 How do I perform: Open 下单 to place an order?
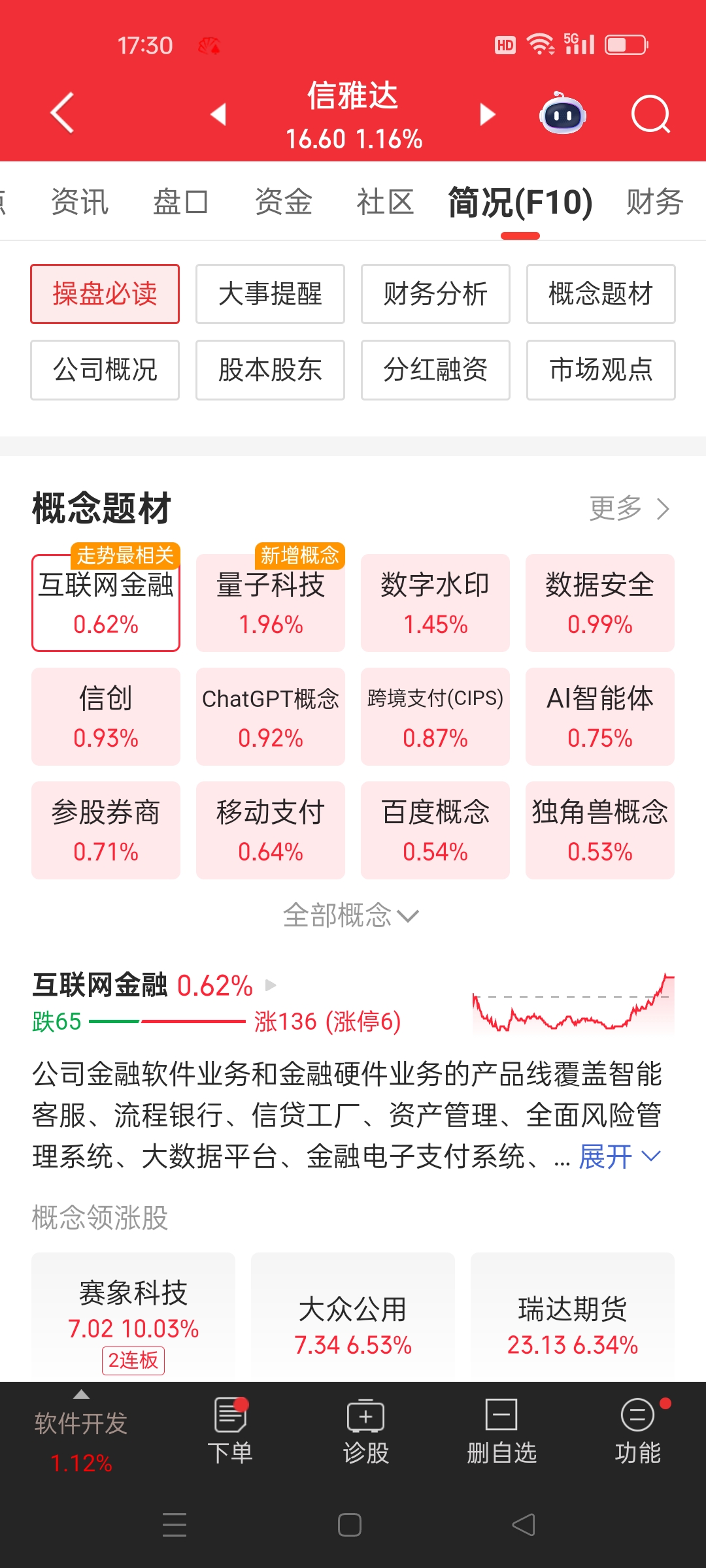(x=230, y=1431)
